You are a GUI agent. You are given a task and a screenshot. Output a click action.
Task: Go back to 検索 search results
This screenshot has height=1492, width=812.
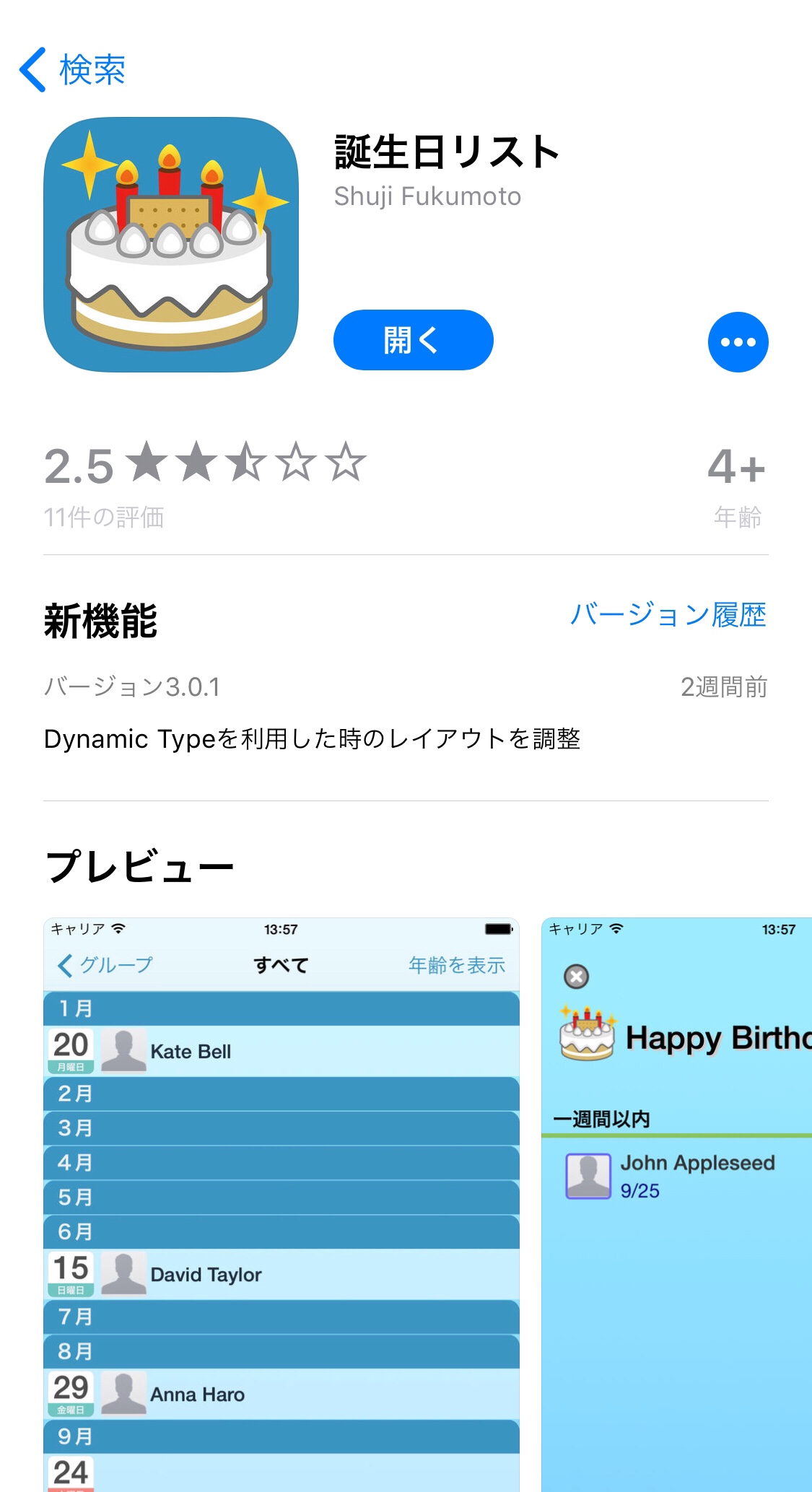tap(72, 70)
